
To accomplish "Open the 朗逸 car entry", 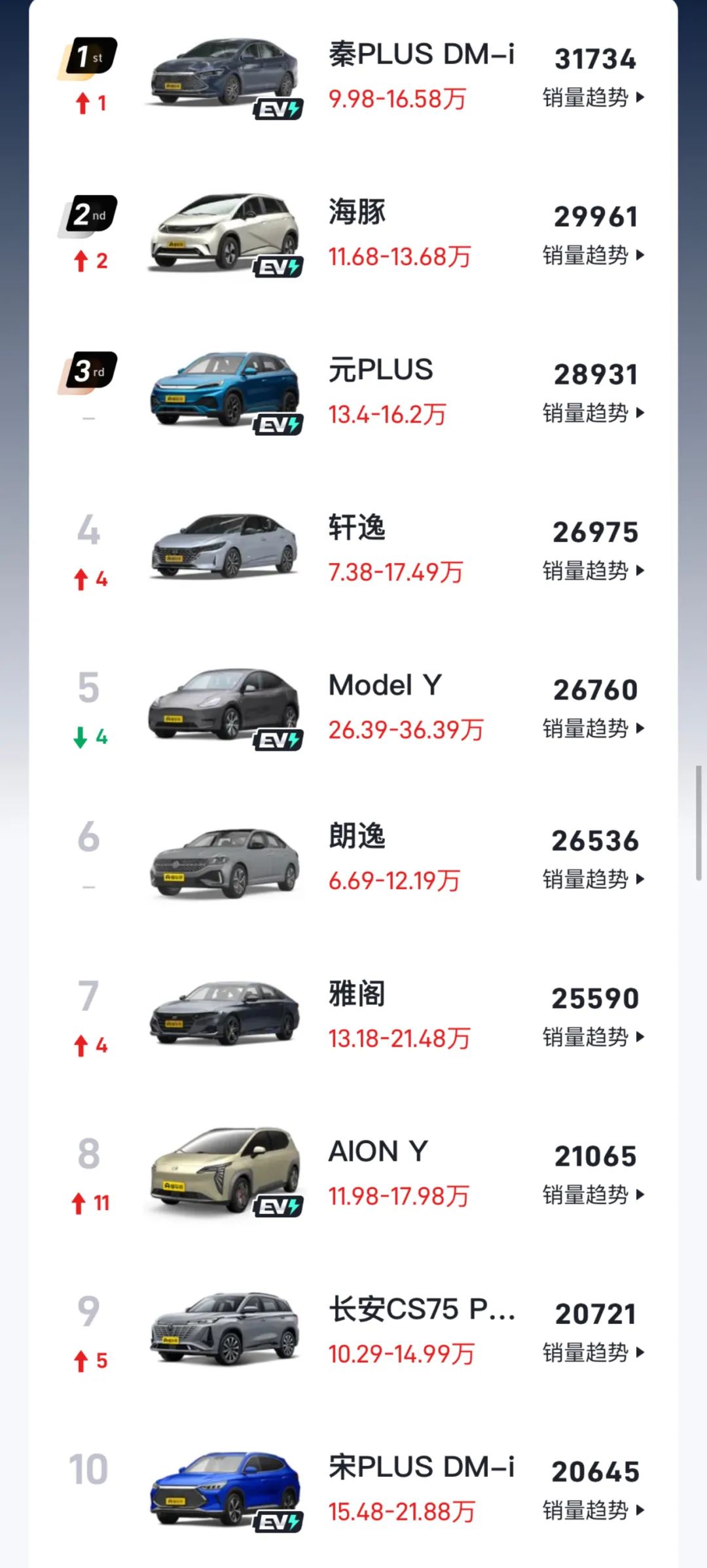I will click(357, 836).
